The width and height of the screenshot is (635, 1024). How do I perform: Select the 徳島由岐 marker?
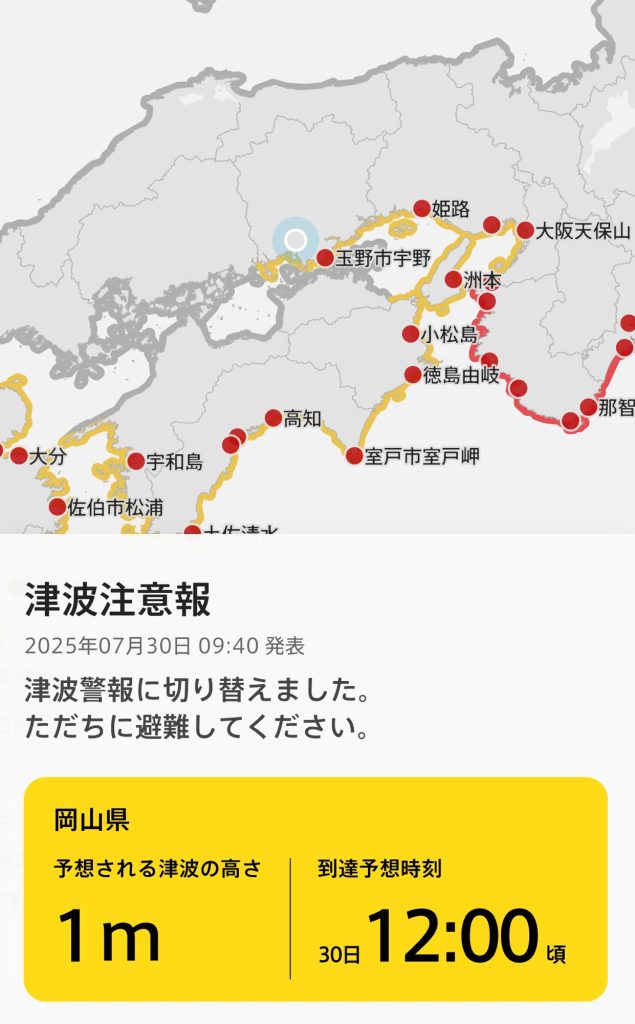(x=413, y=374)
